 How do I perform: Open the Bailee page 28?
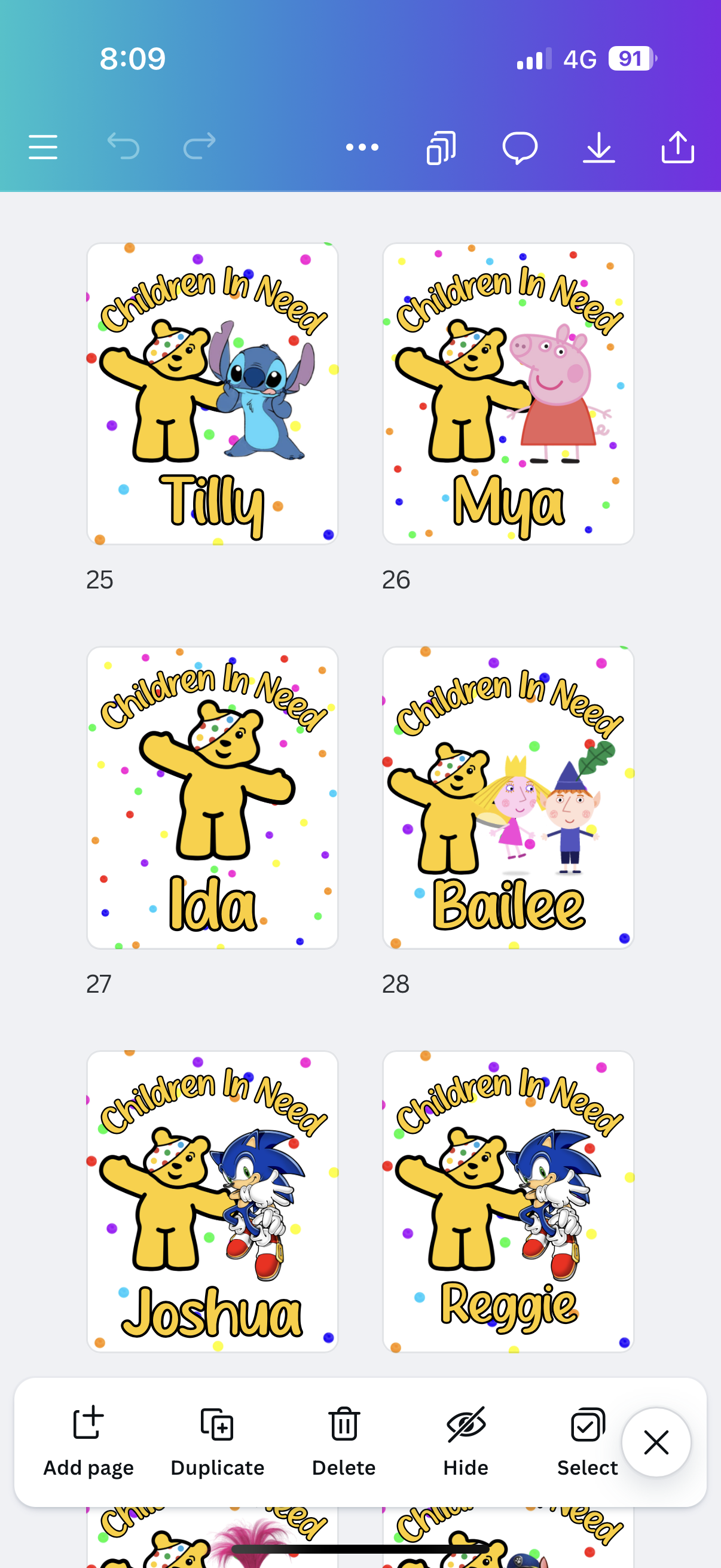pyautogui.click(x=508, y=797)
